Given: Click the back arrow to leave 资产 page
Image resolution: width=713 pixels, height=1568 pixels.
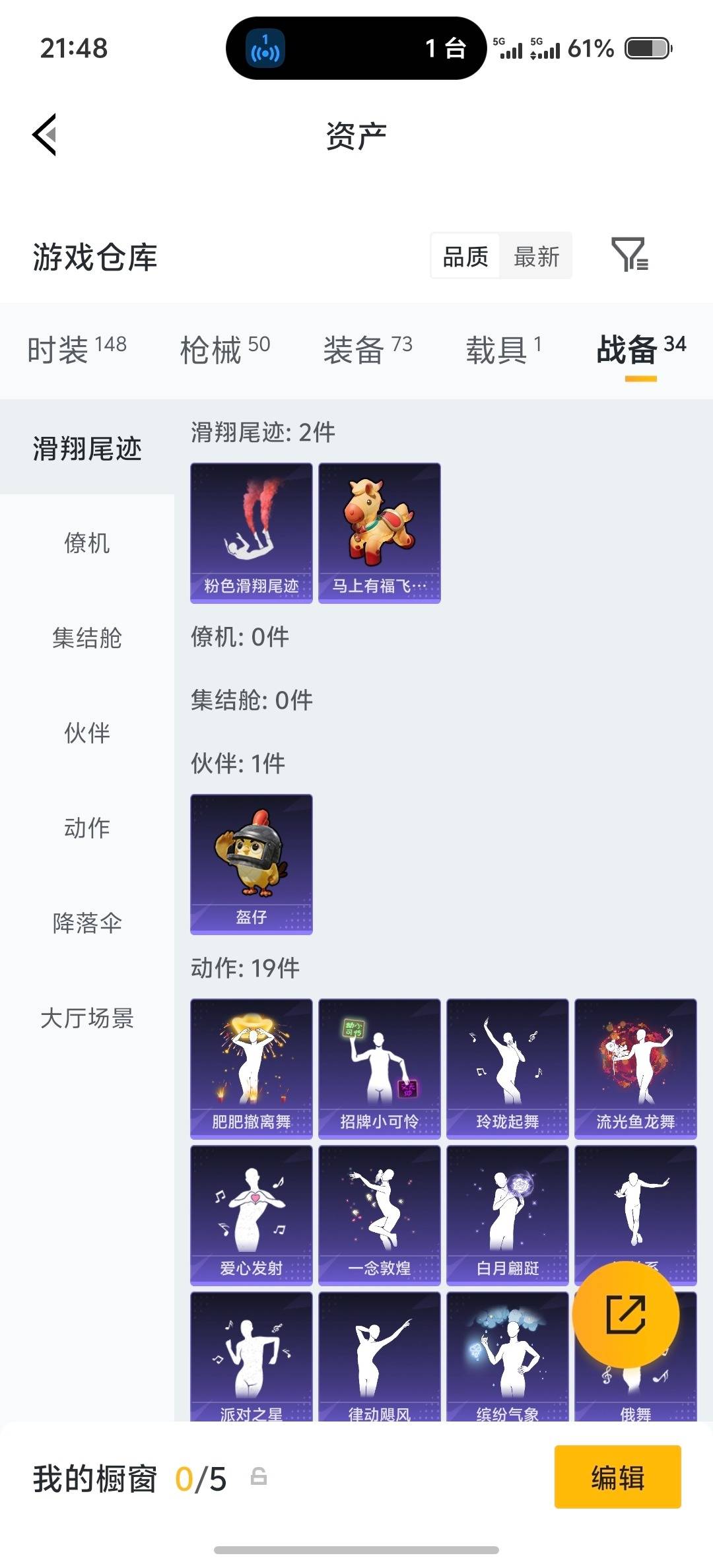Looking at the screenshot, I should (x=44, y=135).
